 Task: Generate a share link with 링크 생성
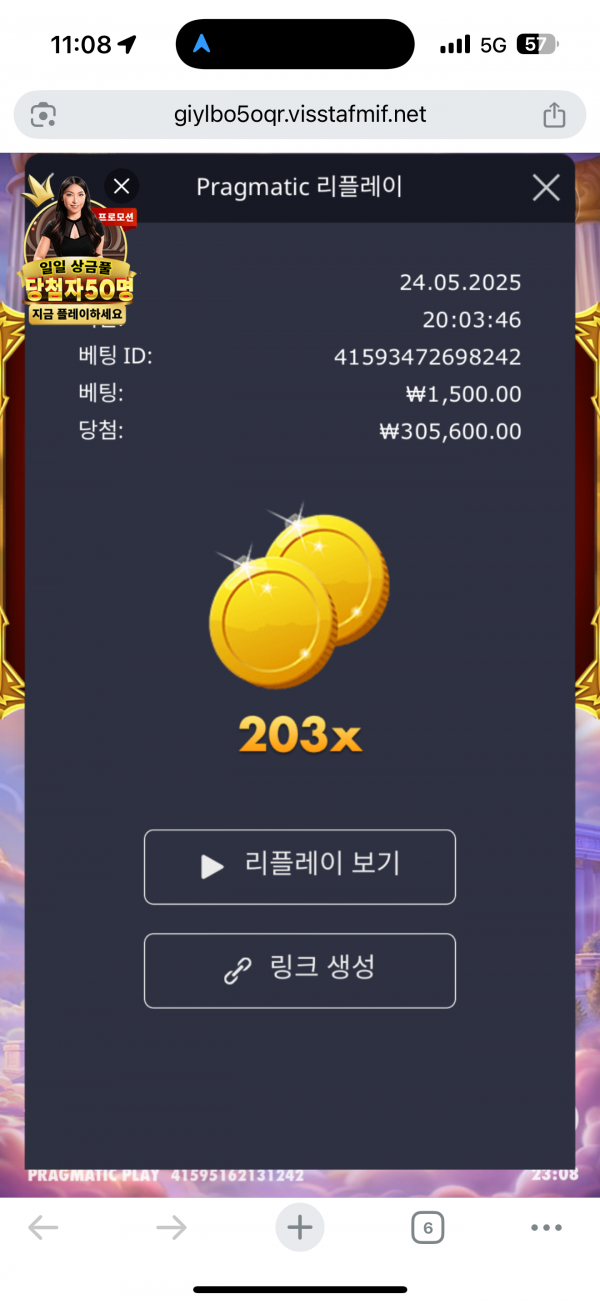300,970
